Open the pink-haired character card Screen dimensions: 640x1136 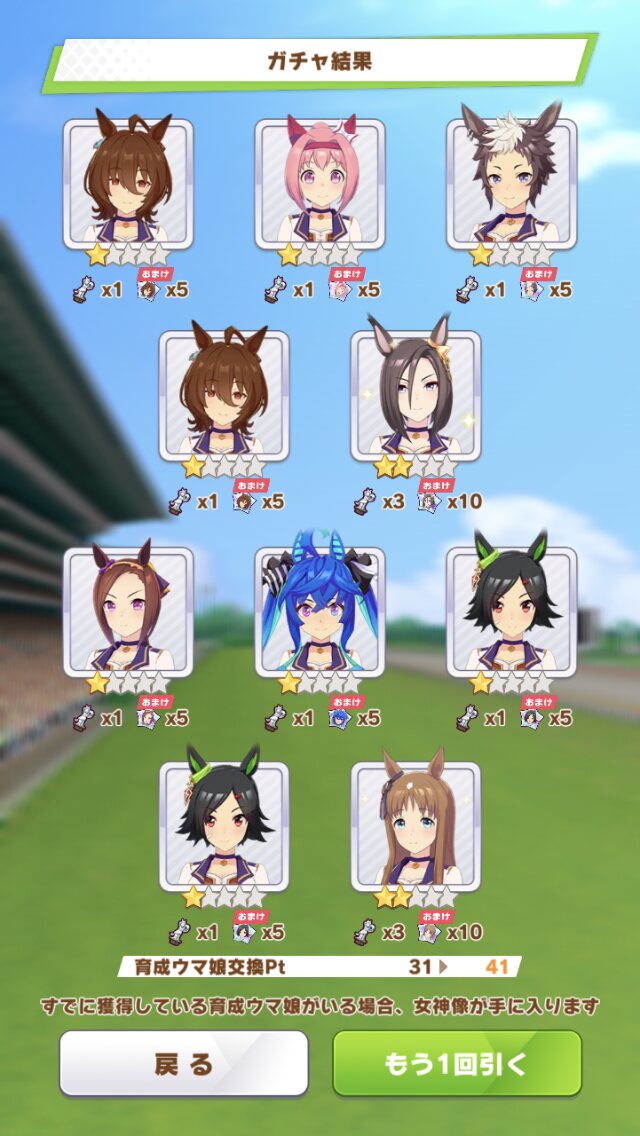click(319, 184)
